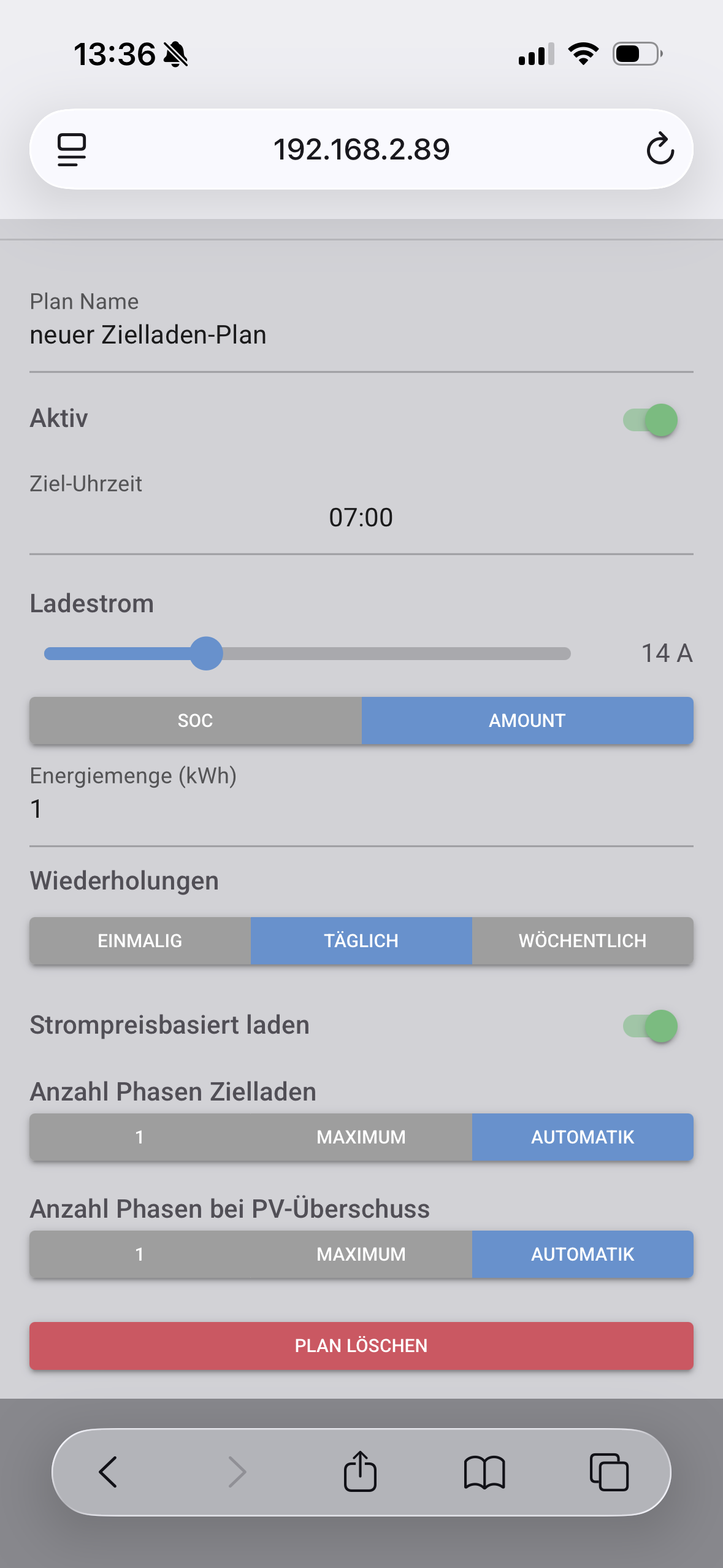Select the AMOUNT option
This screenshot has width=723, height=1568.
(x=527, y=720)
